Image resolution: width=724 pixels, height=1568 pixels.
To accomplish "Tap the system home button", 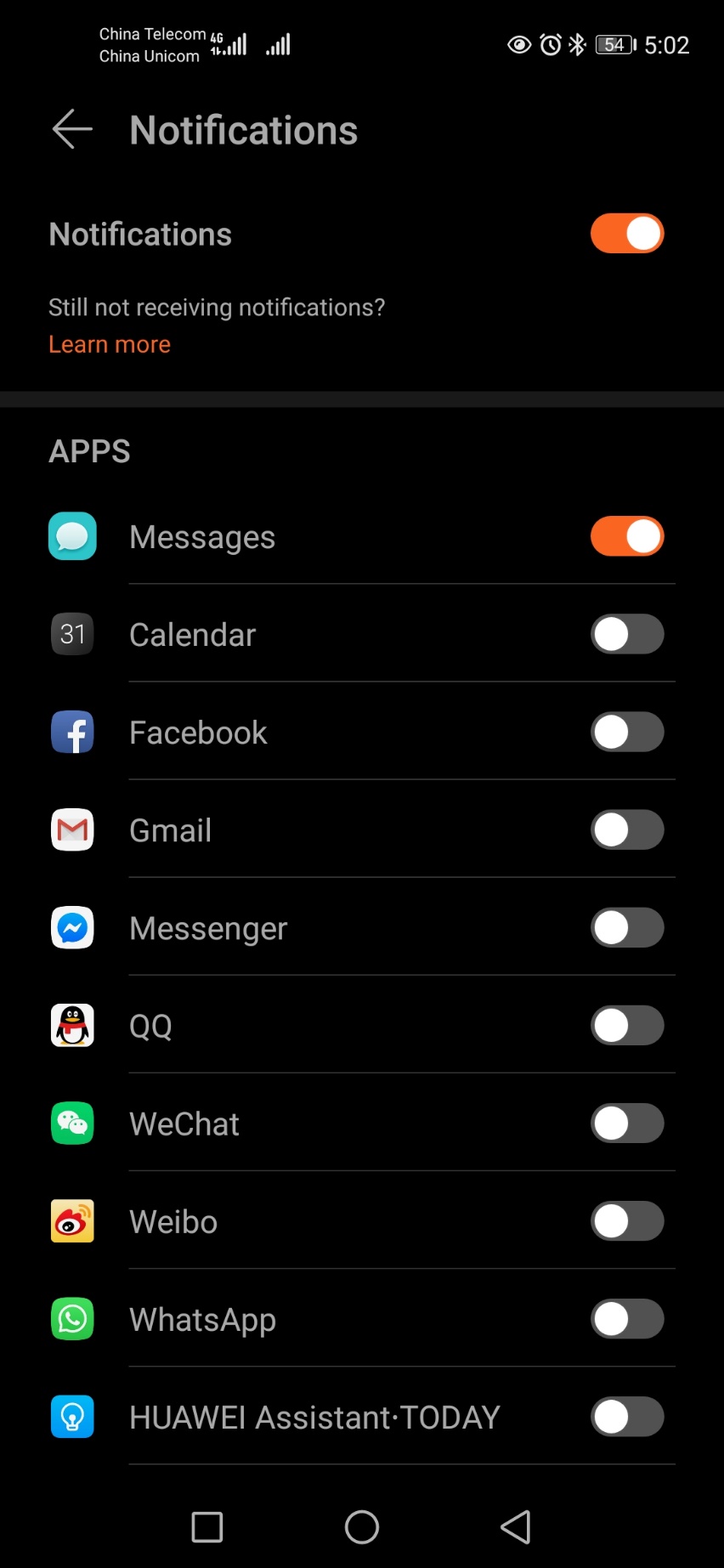I will pos(362,1526).
